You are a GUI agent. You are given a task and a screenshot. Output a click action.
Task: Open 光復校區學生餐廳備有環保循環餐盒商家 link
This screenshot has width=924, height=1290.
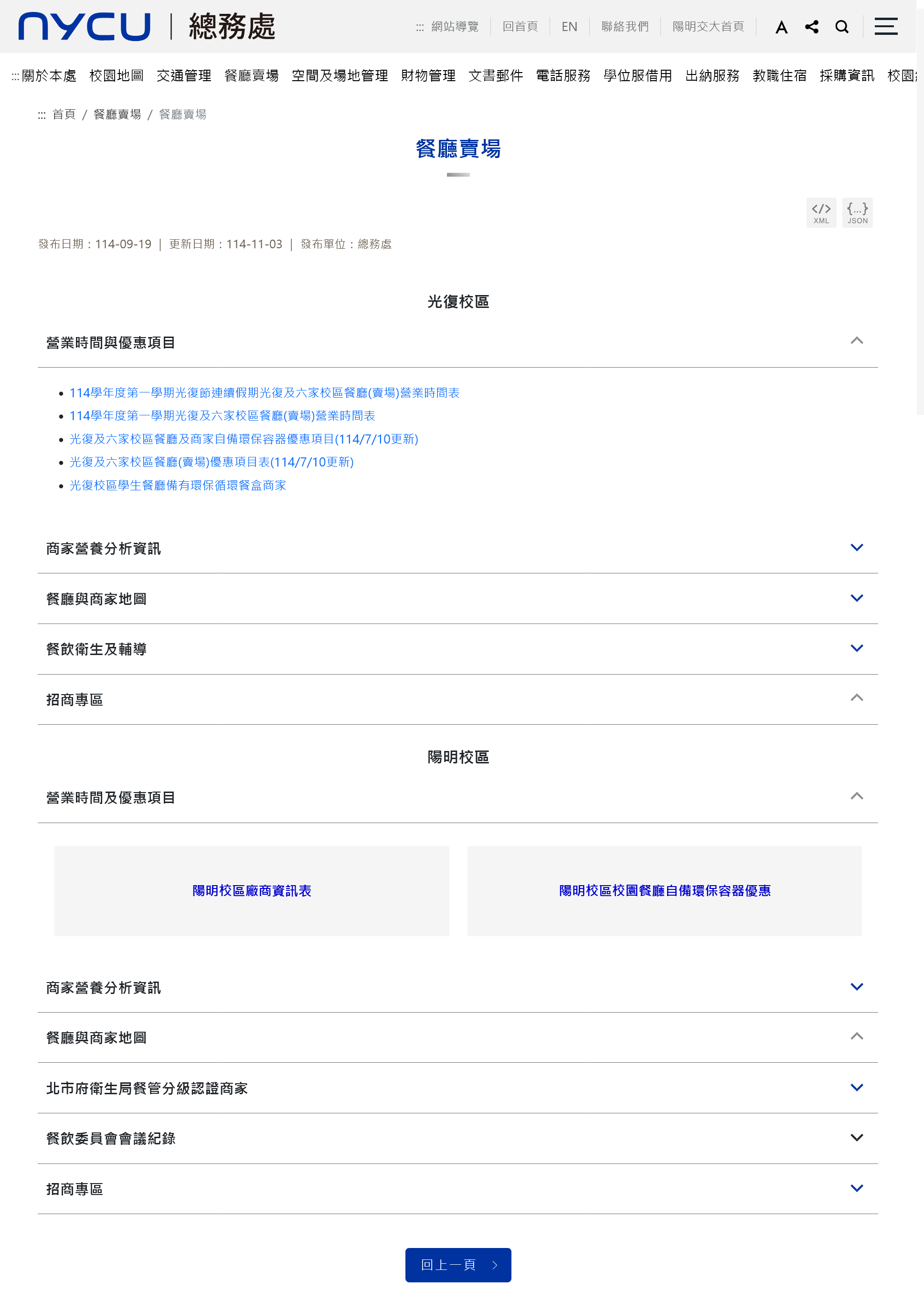click(178, 485)
